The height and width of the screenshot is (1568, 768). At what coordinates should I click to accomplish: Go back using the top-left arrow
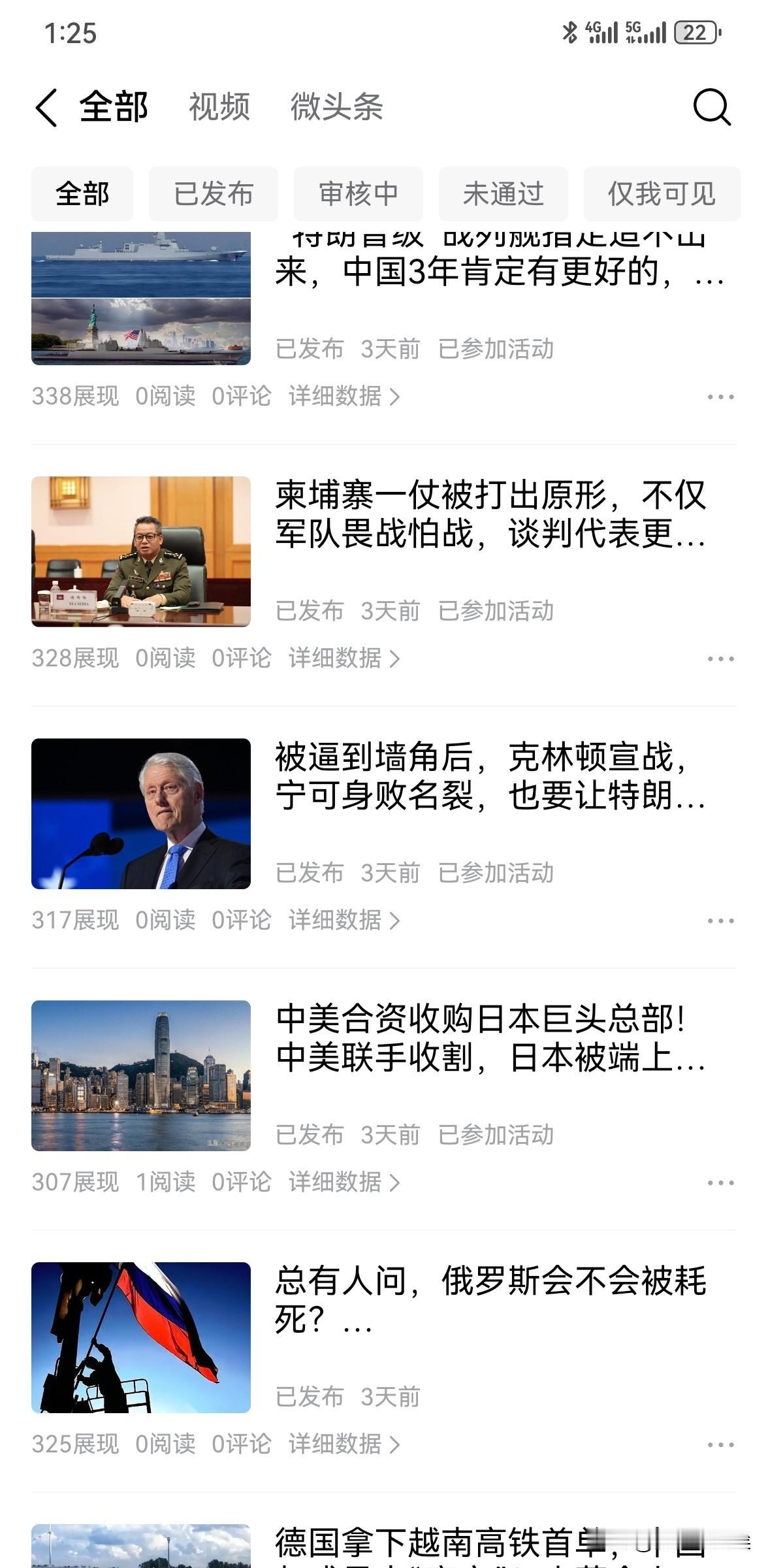[x=46, y=107]
